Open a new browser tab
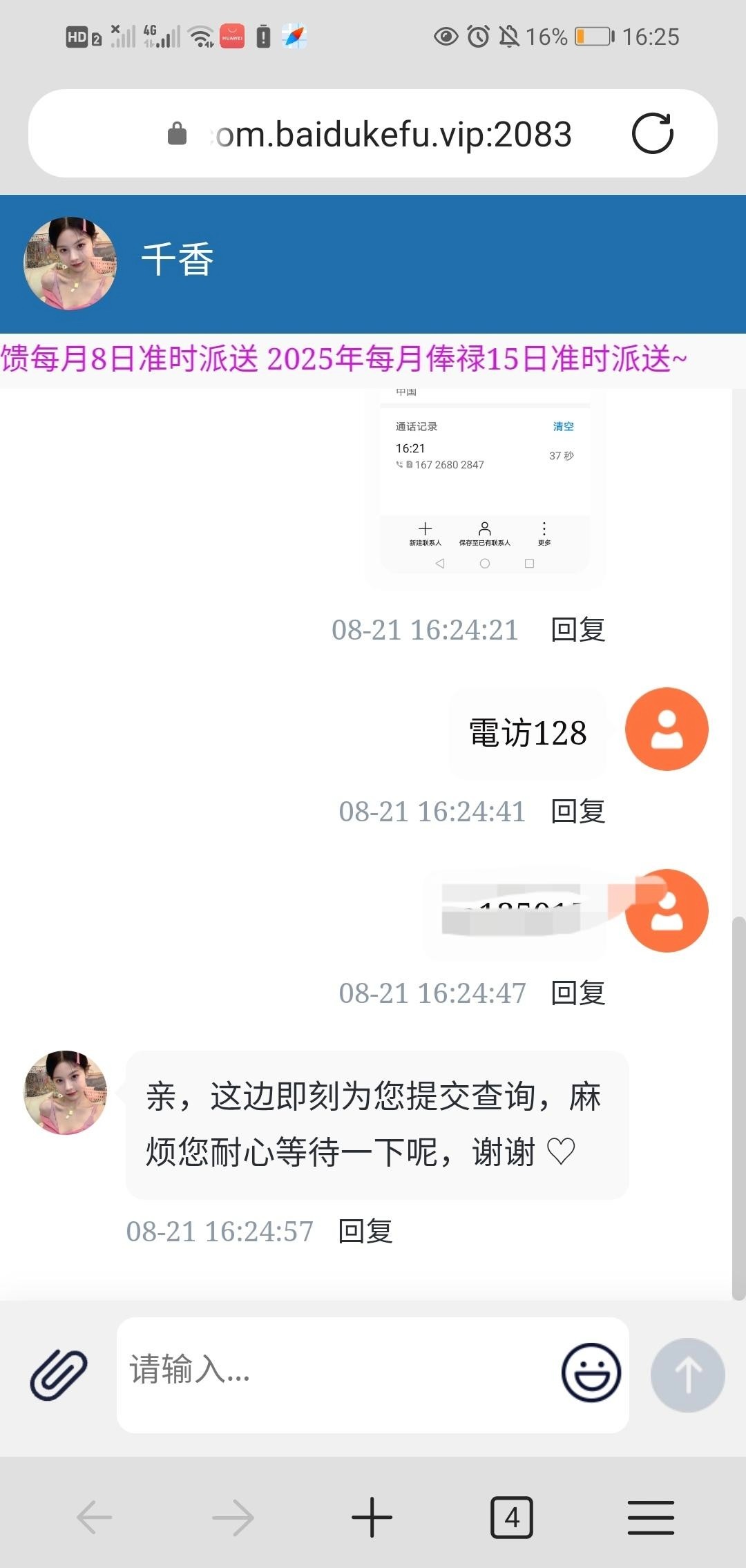 click(372, 1518)
